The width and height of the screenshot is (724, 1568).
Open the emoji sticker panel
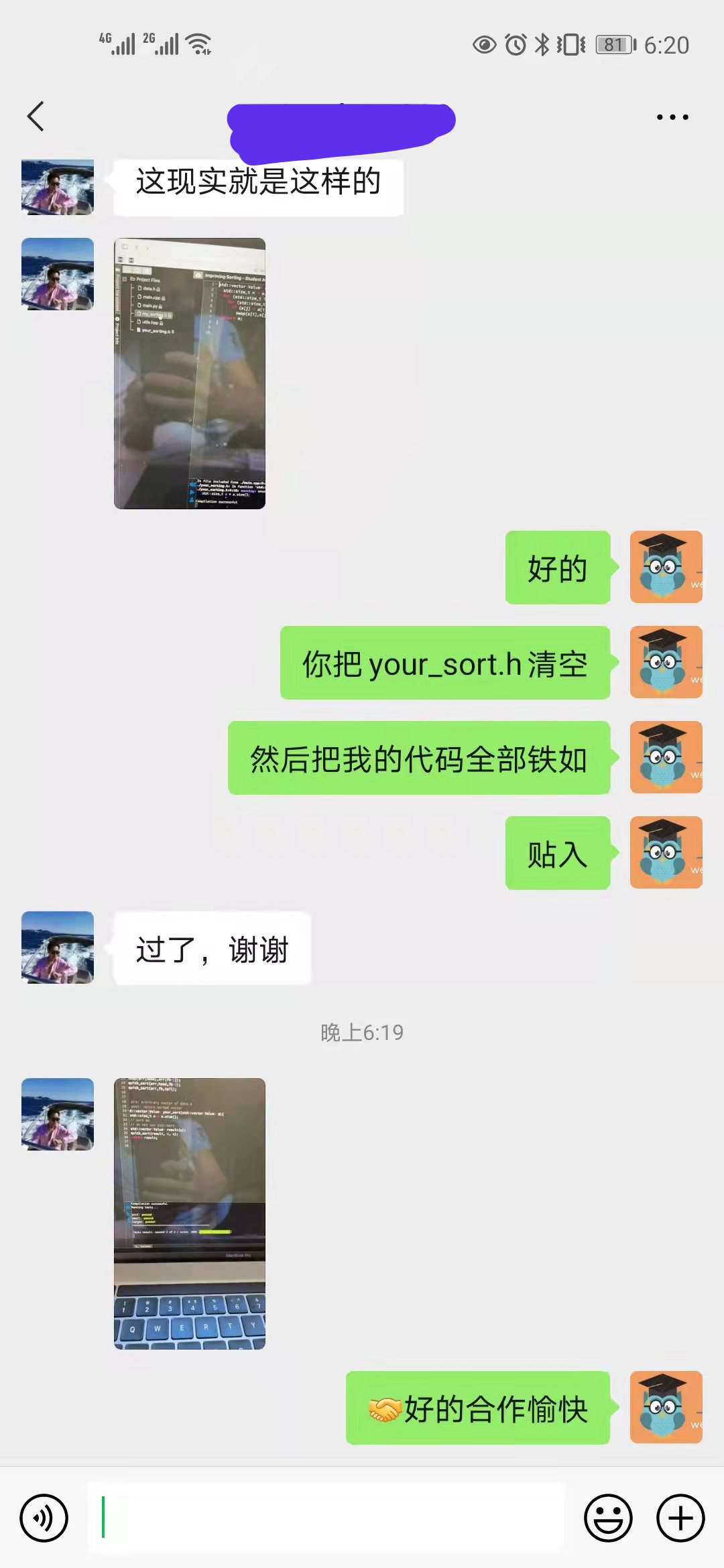[608, 1518]
